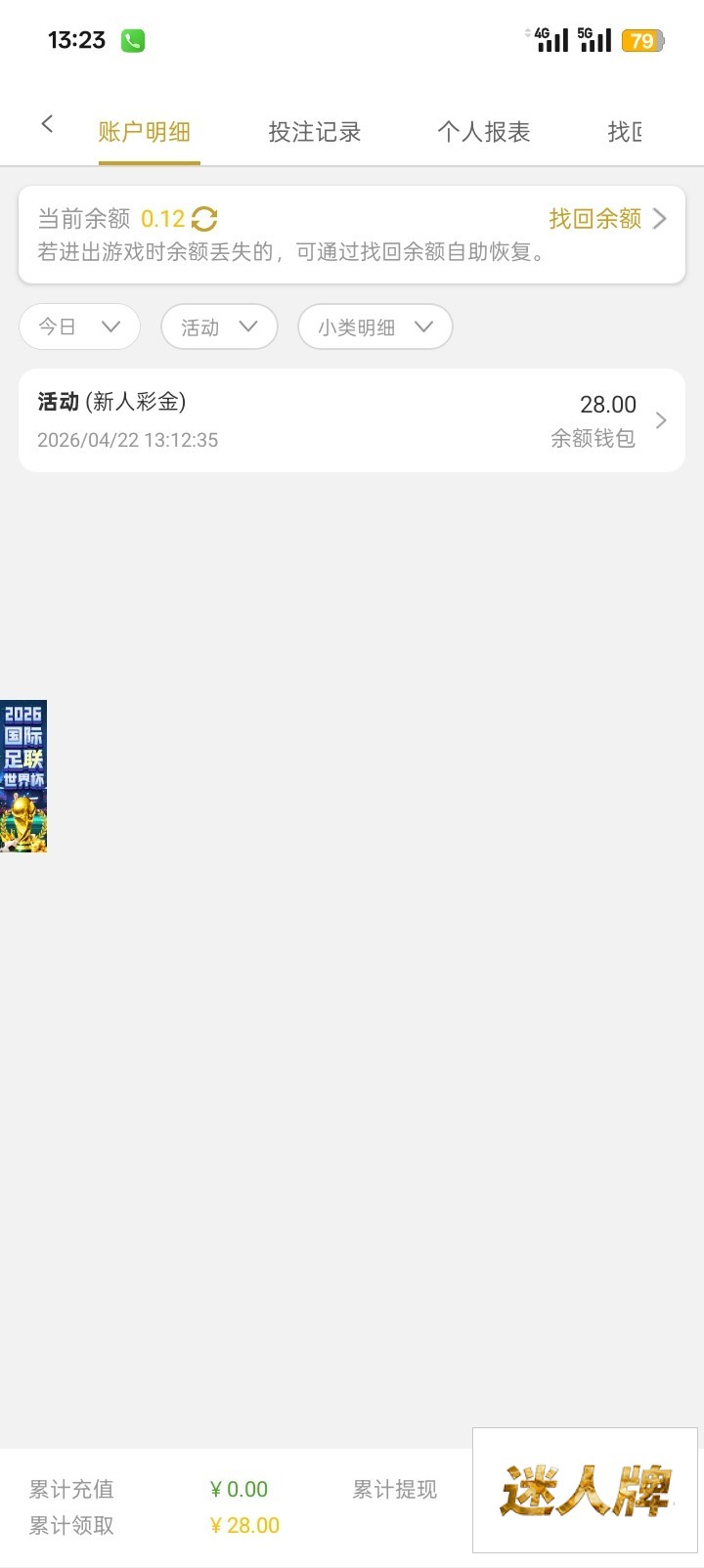Go back using the top-left arrow
704x1568 pixels.
47,124
